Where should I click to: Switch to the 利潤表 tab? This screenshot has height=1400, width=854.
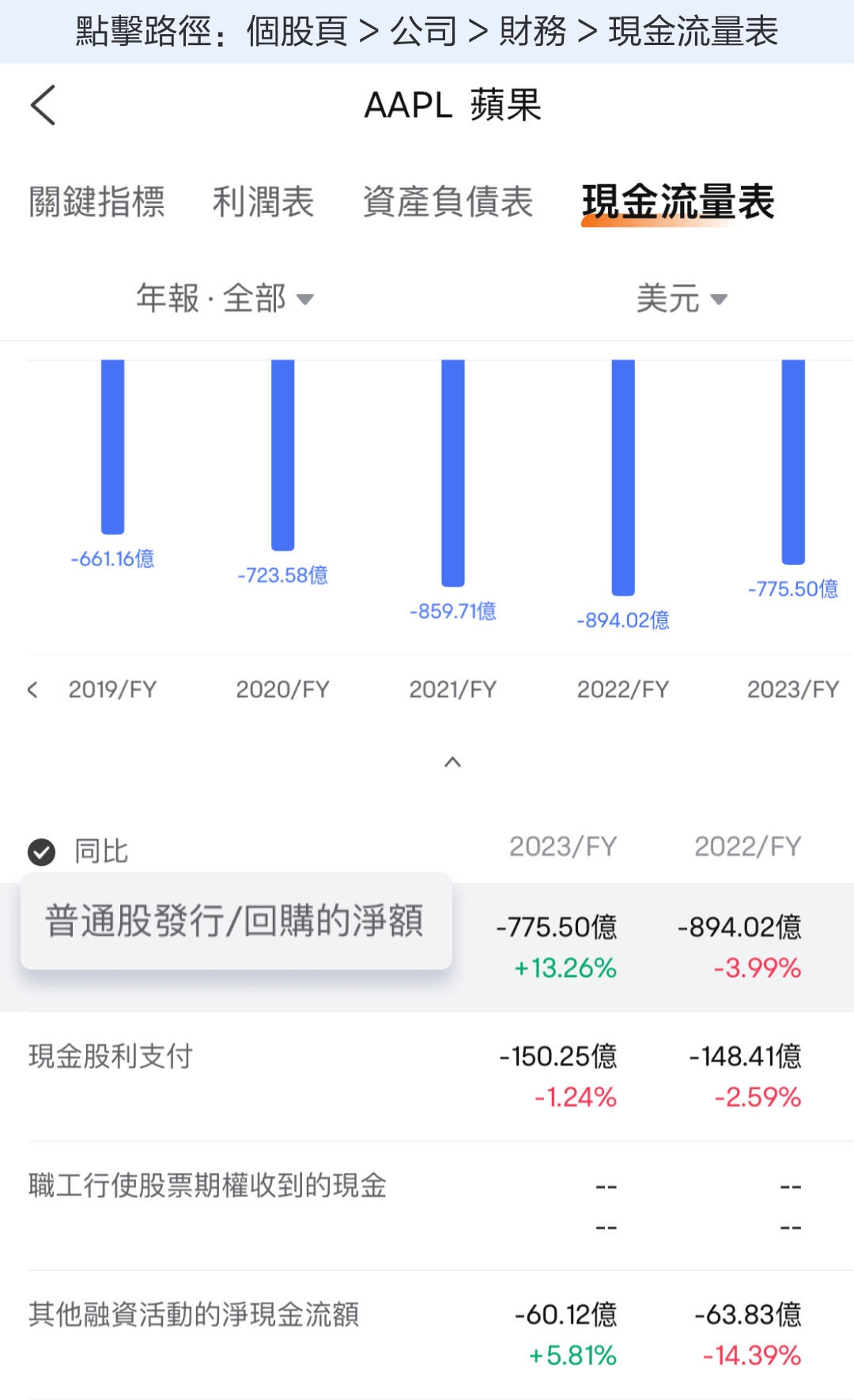[263, 203]
